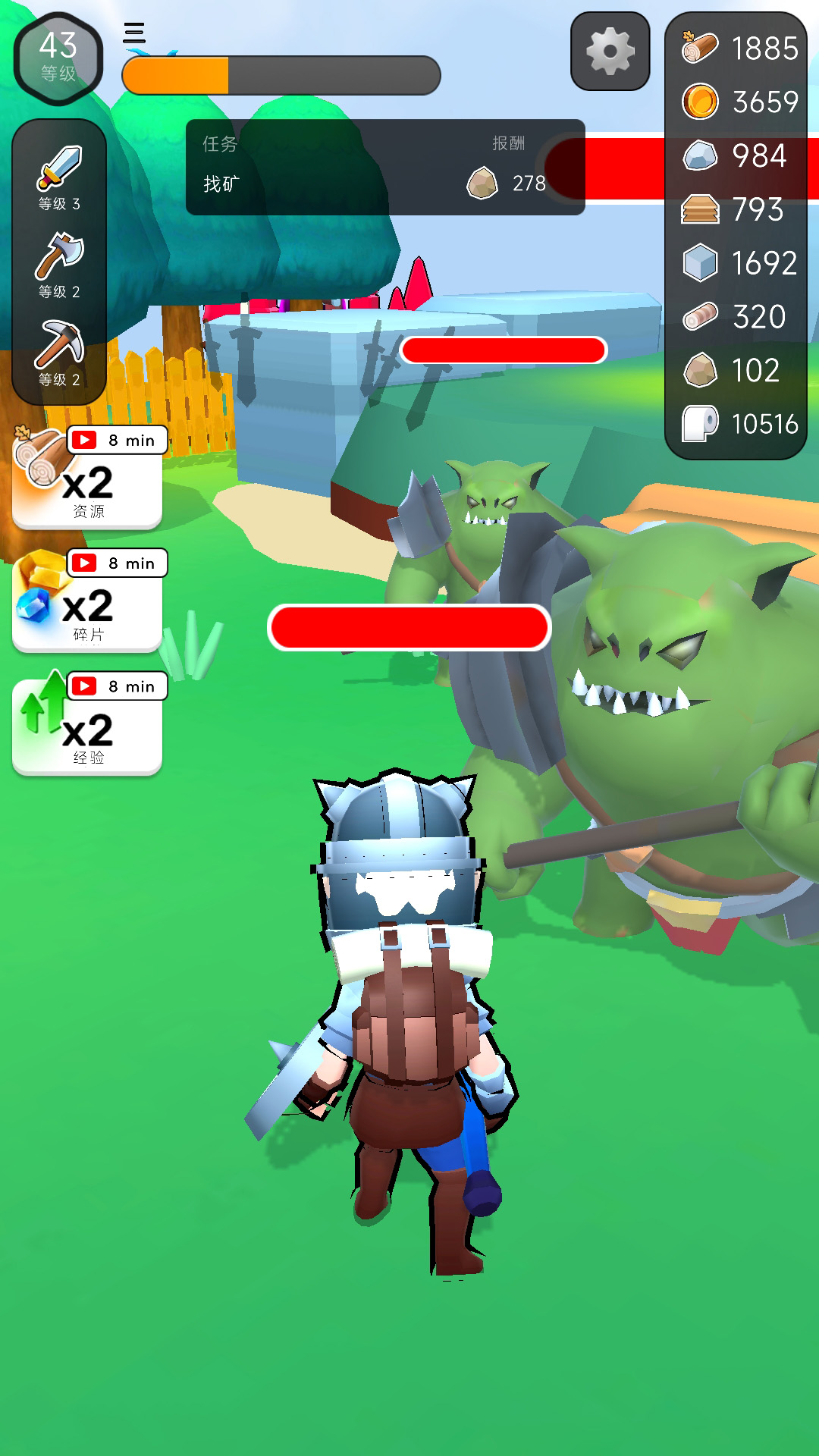Open the settings gear

tap(610, 52)
